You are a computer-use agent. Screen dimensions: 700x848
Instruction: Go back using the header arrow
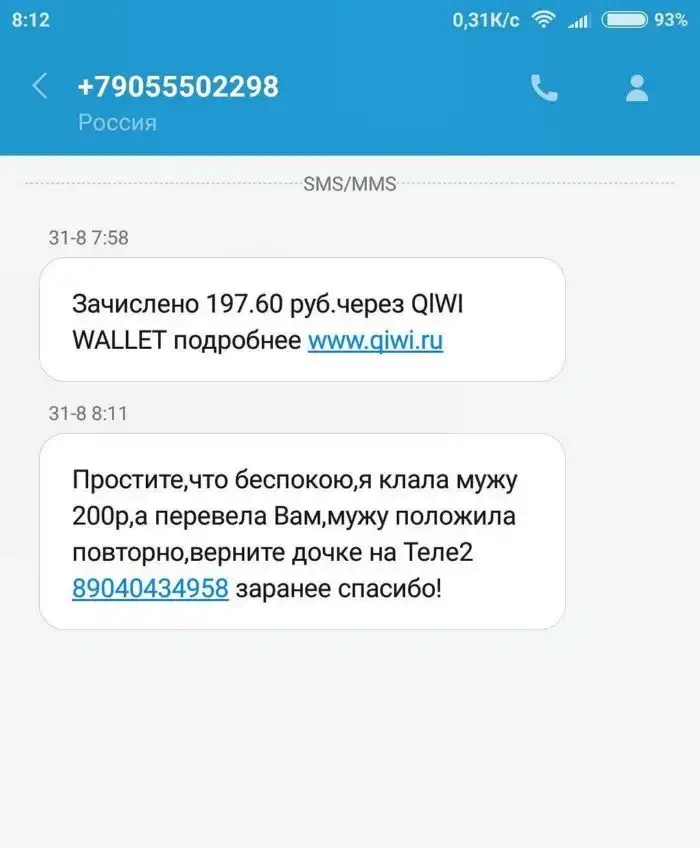[x=40, y=87]
